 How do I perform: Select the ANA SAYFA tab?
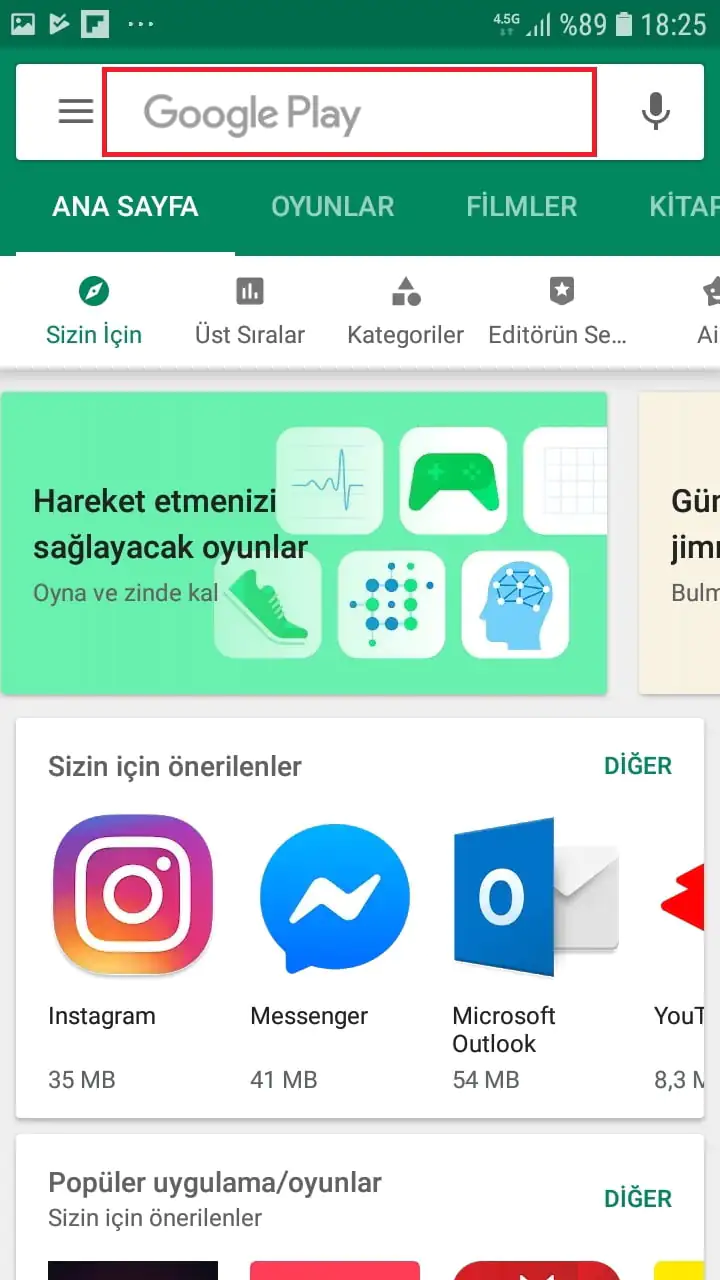click(125, 207)
